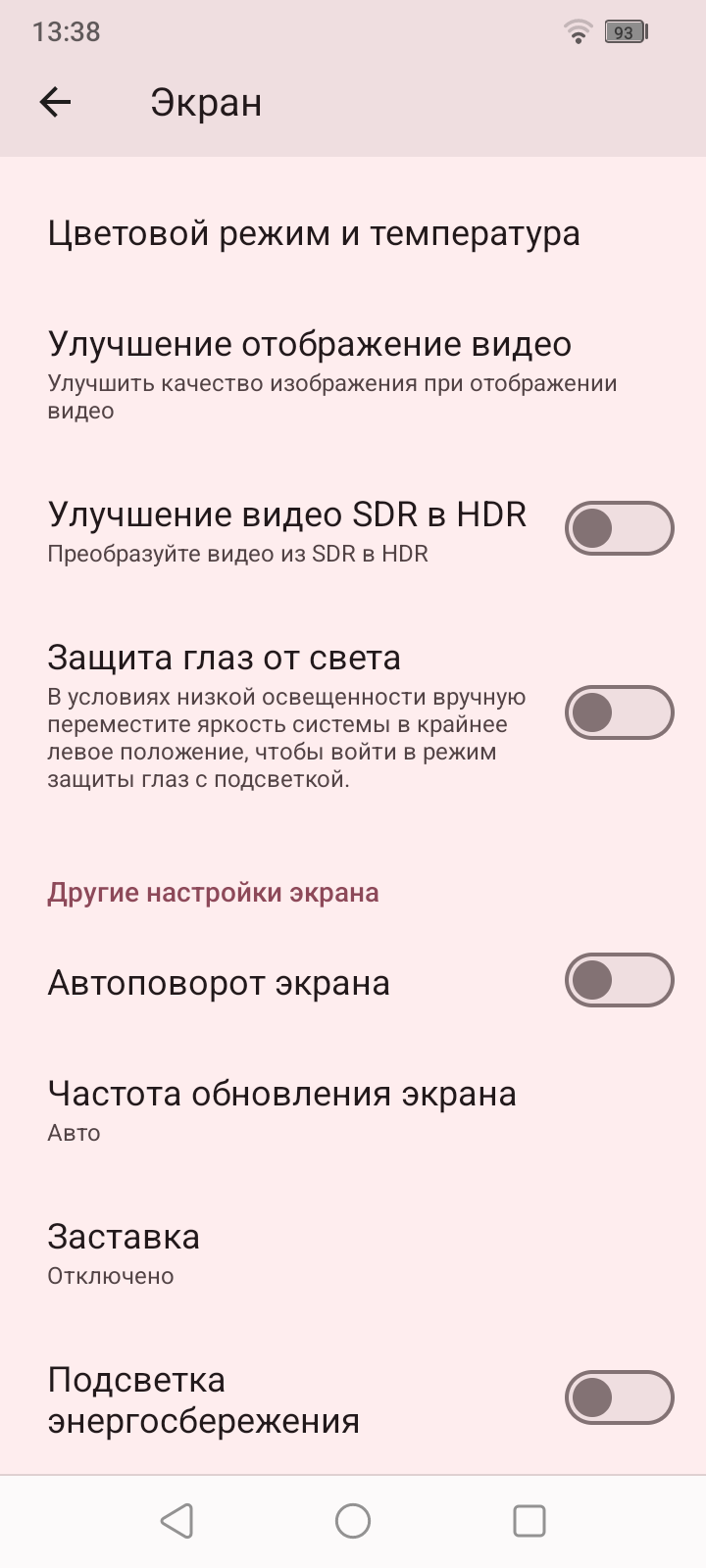The height and width of the screenshot is (1568, 706).
Task: Toggle Автоповорот экрана switch
Action: pyautogui.click(x=619, y=980)
